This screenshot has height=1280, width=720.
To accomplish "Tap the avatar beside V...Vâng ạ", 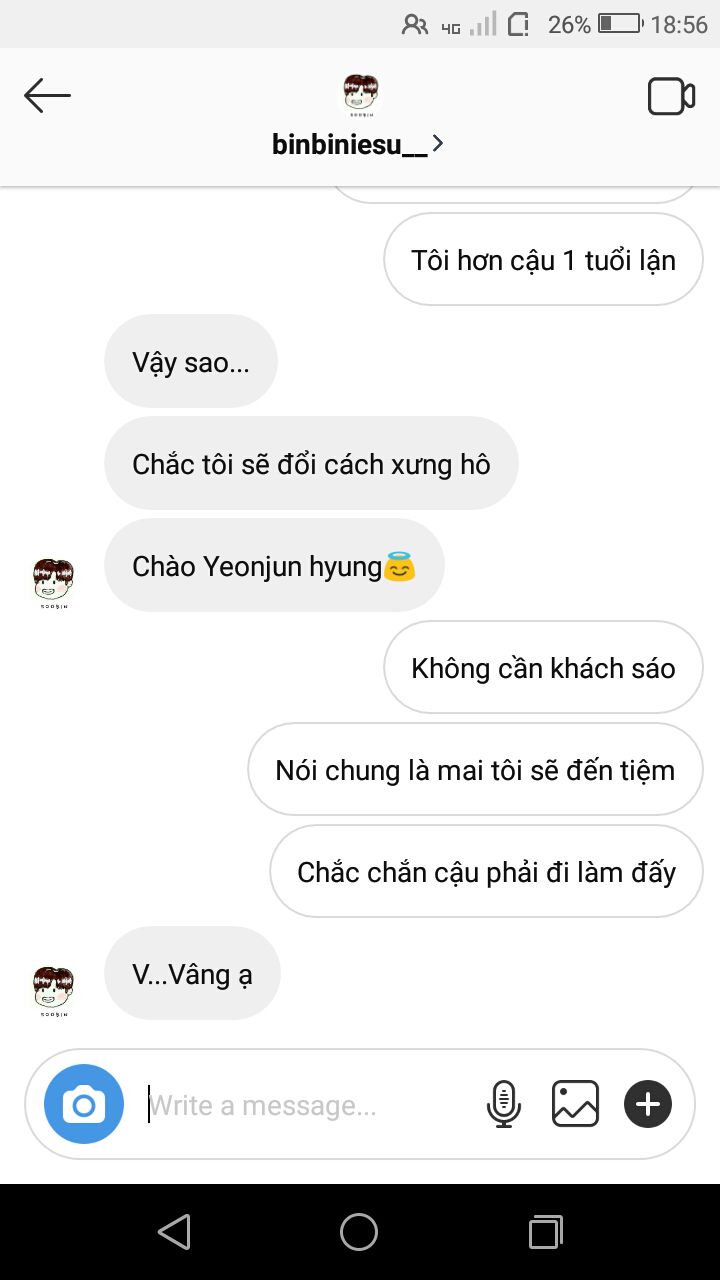I will [x=53, y=992].
